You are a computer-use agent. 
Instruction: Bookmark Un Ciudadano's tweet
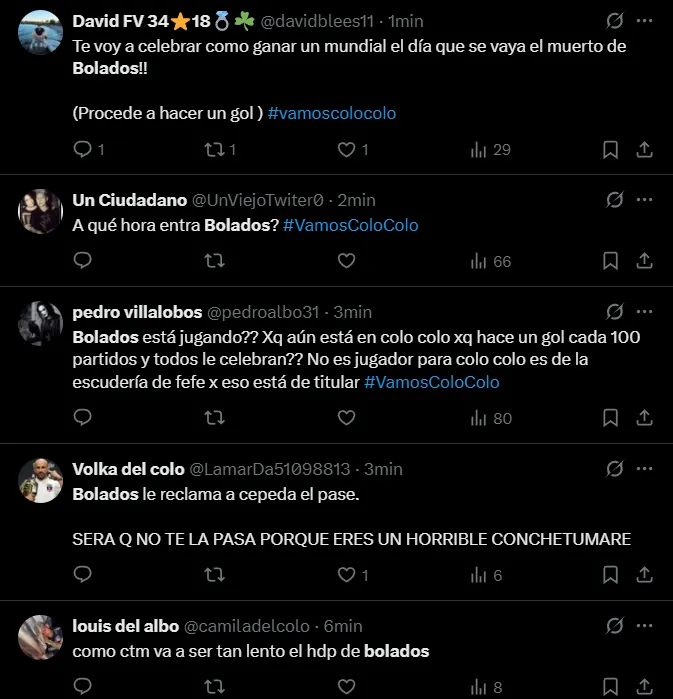[x=610, y=261]
